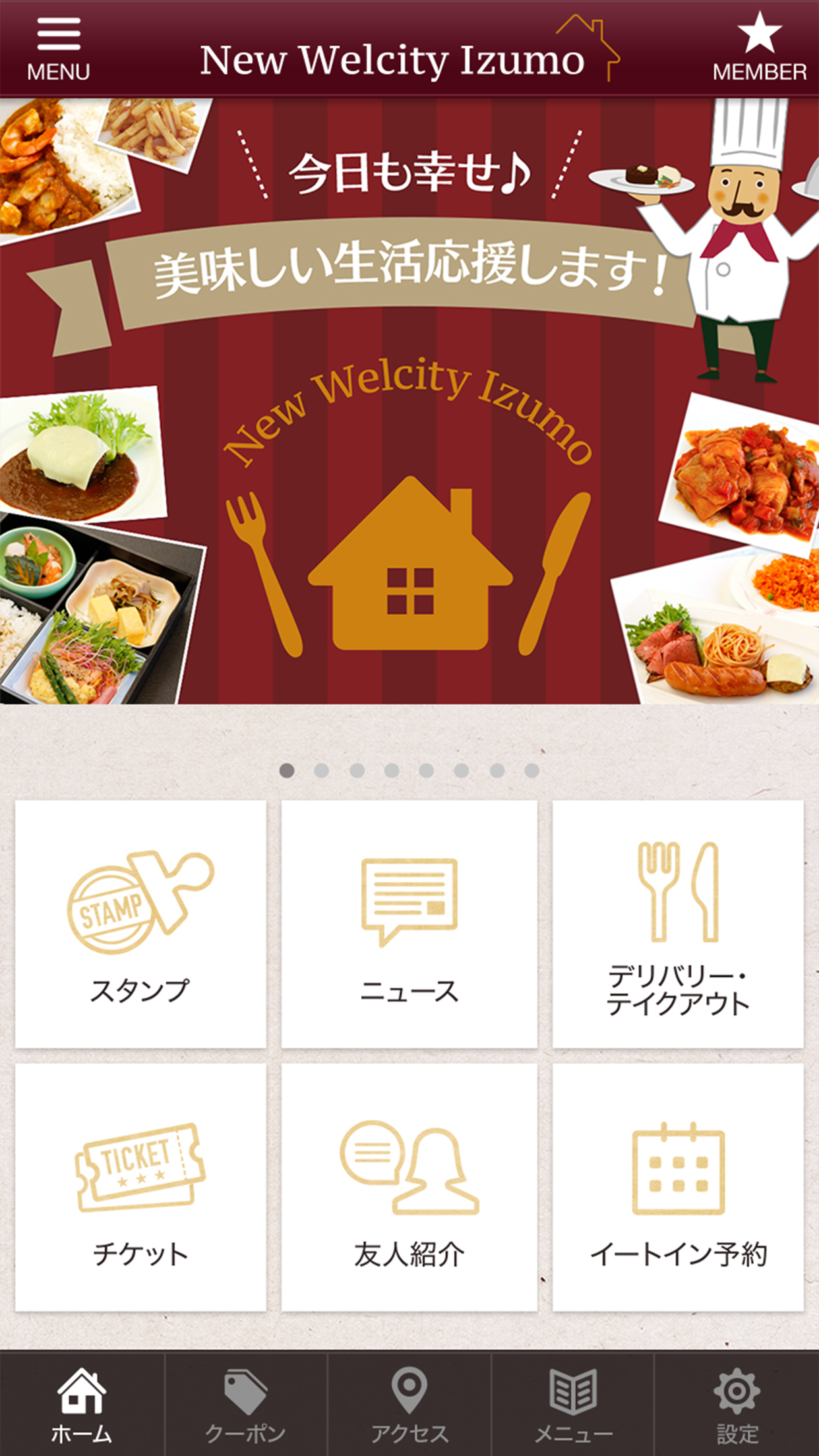Open the チケット ticket tile

140,1187
